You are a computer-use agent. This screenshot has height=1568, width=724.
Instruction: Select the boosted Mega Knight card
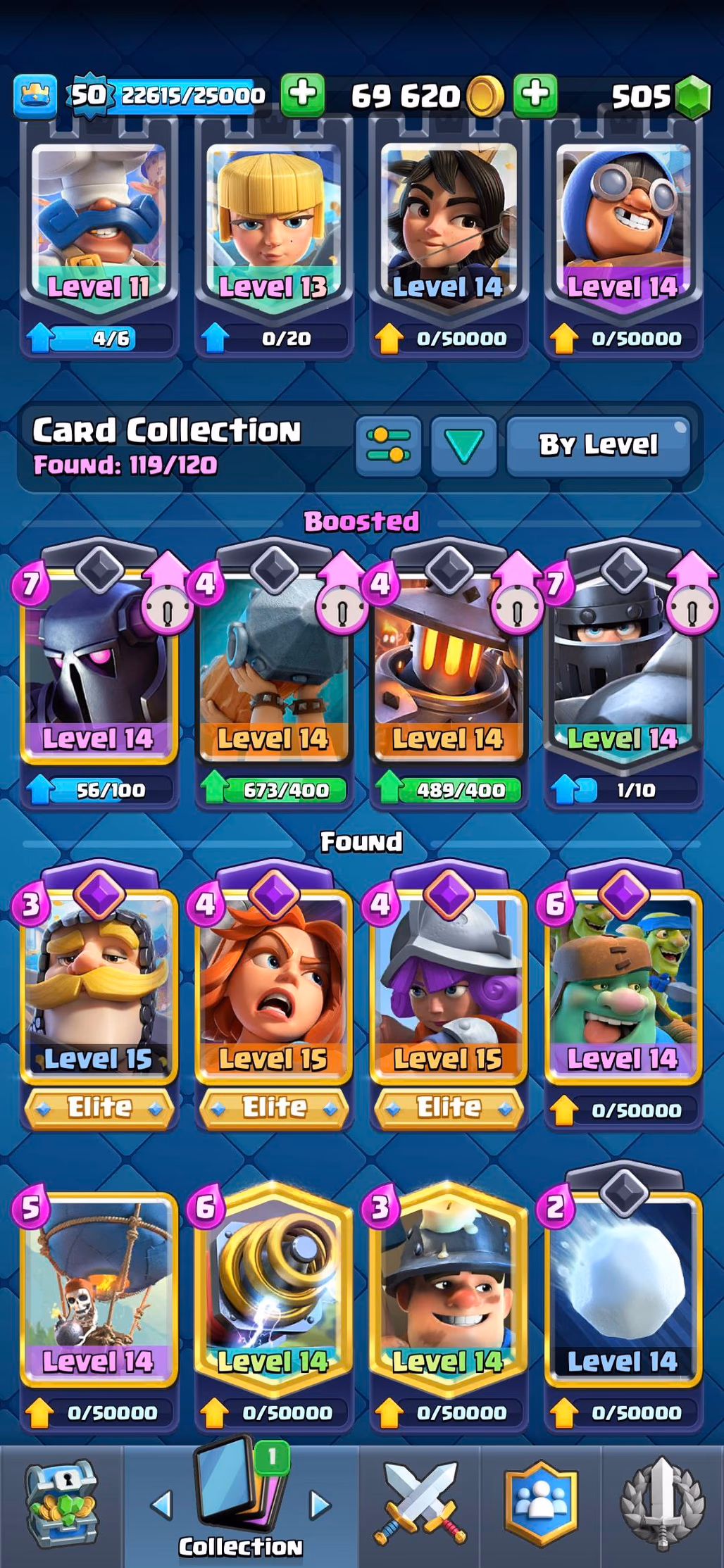(623, 676)
